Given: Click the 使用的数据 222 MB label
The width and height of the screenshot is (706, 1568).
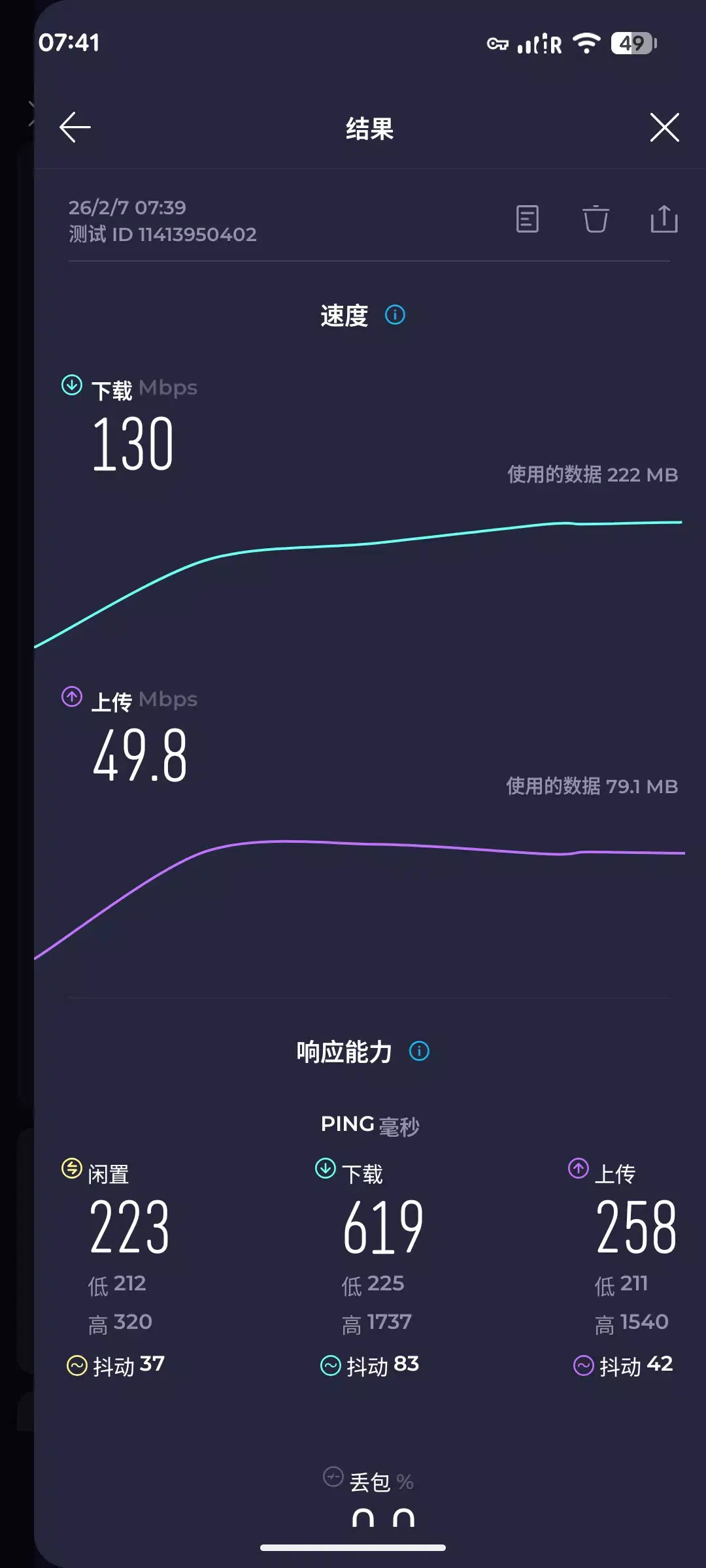Looking at the screenshot, I should [592, 476].
